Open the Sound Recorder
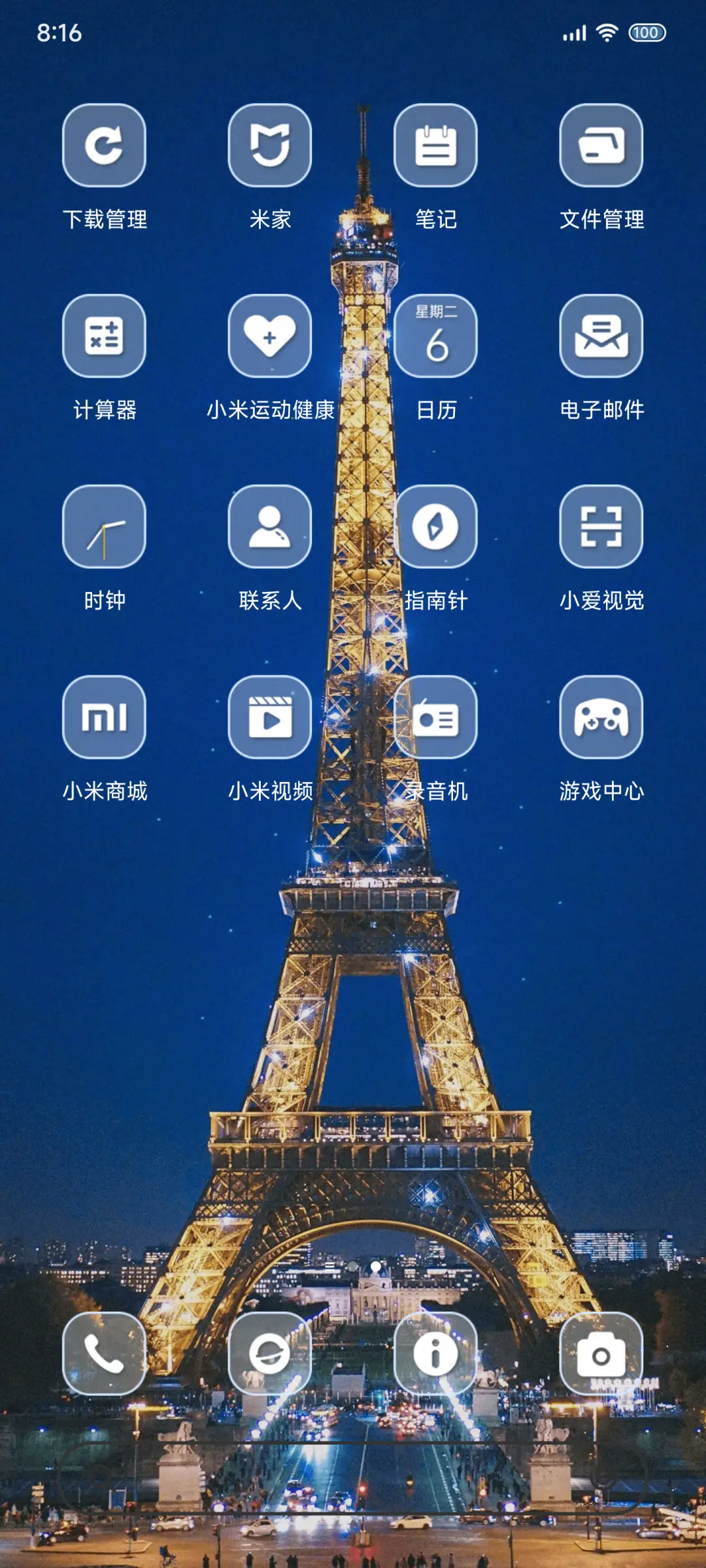 coord(437,719)
